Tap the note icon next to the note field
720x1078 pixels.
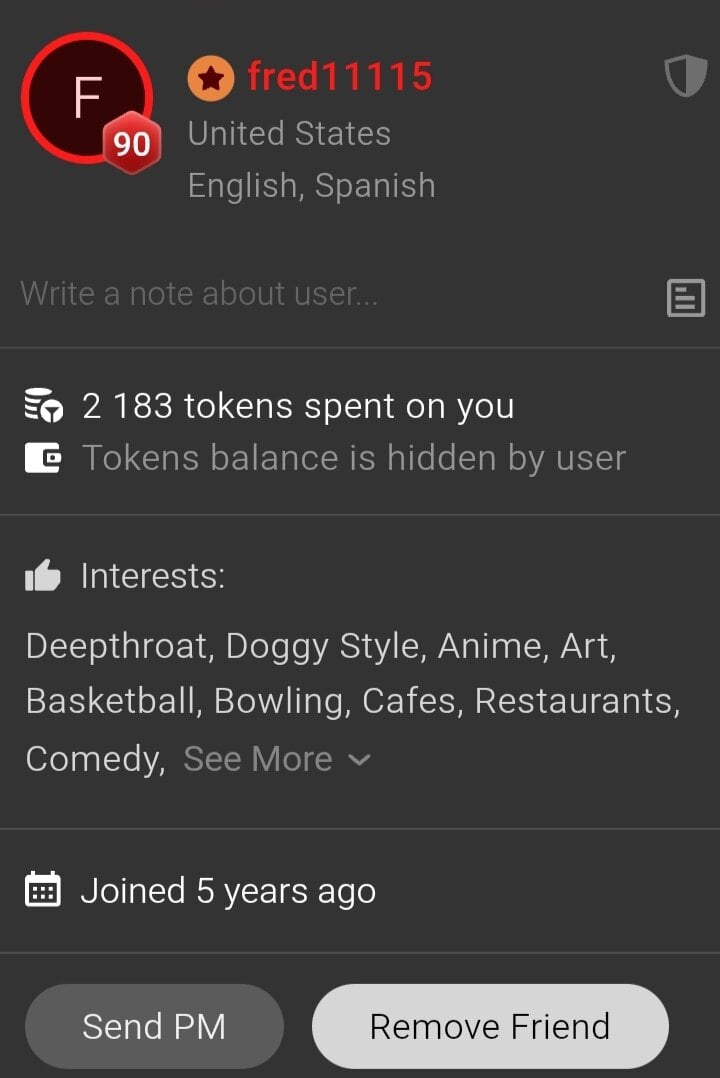click(x=686, y=297)
